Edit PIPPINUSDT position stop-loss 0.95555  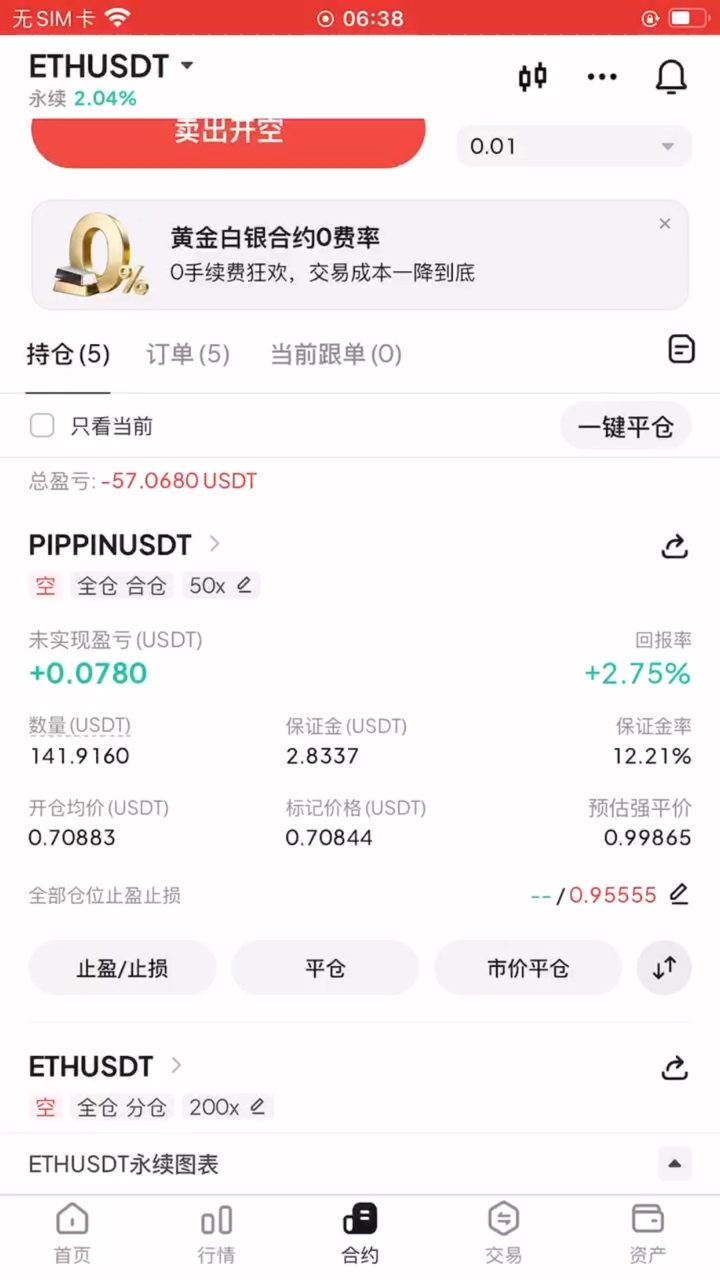point(679,894)
